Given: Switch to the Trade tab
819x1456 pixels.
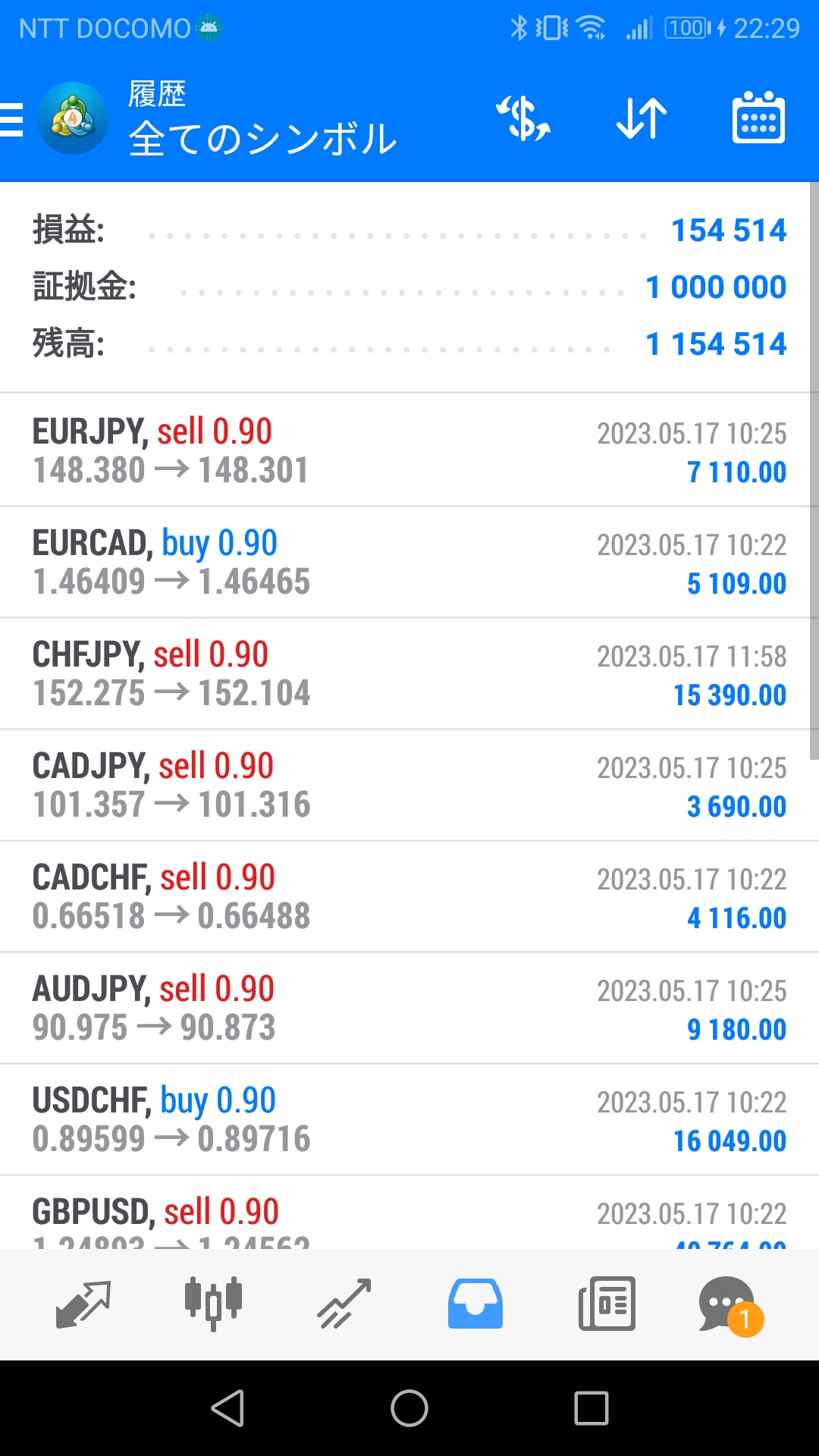Looking at the screenshot, I should pyautogui.click(x=344, y=1304).
